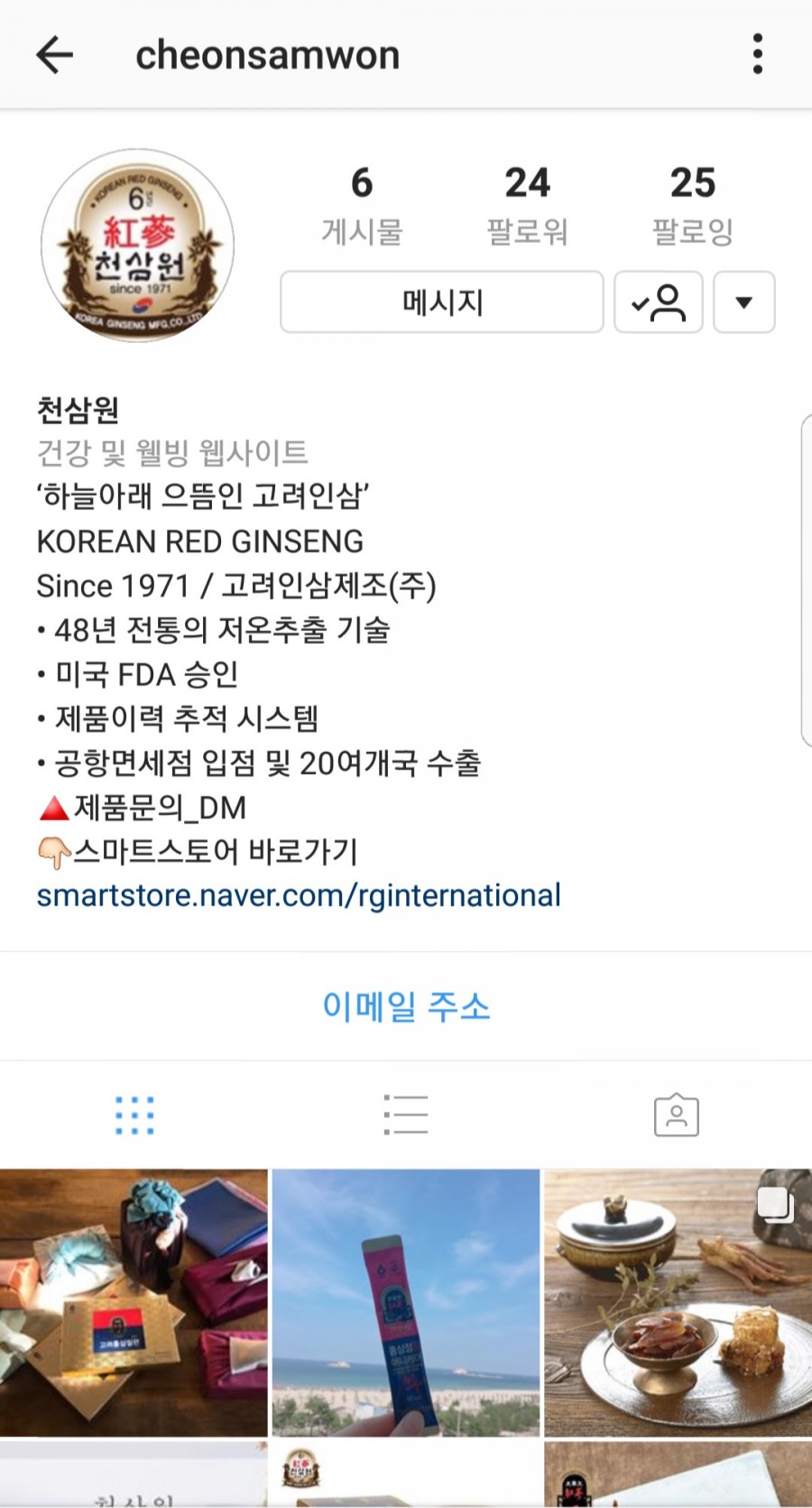Switch to the list view tab
Screen dimensions: 812x1508
(405, 1115)
